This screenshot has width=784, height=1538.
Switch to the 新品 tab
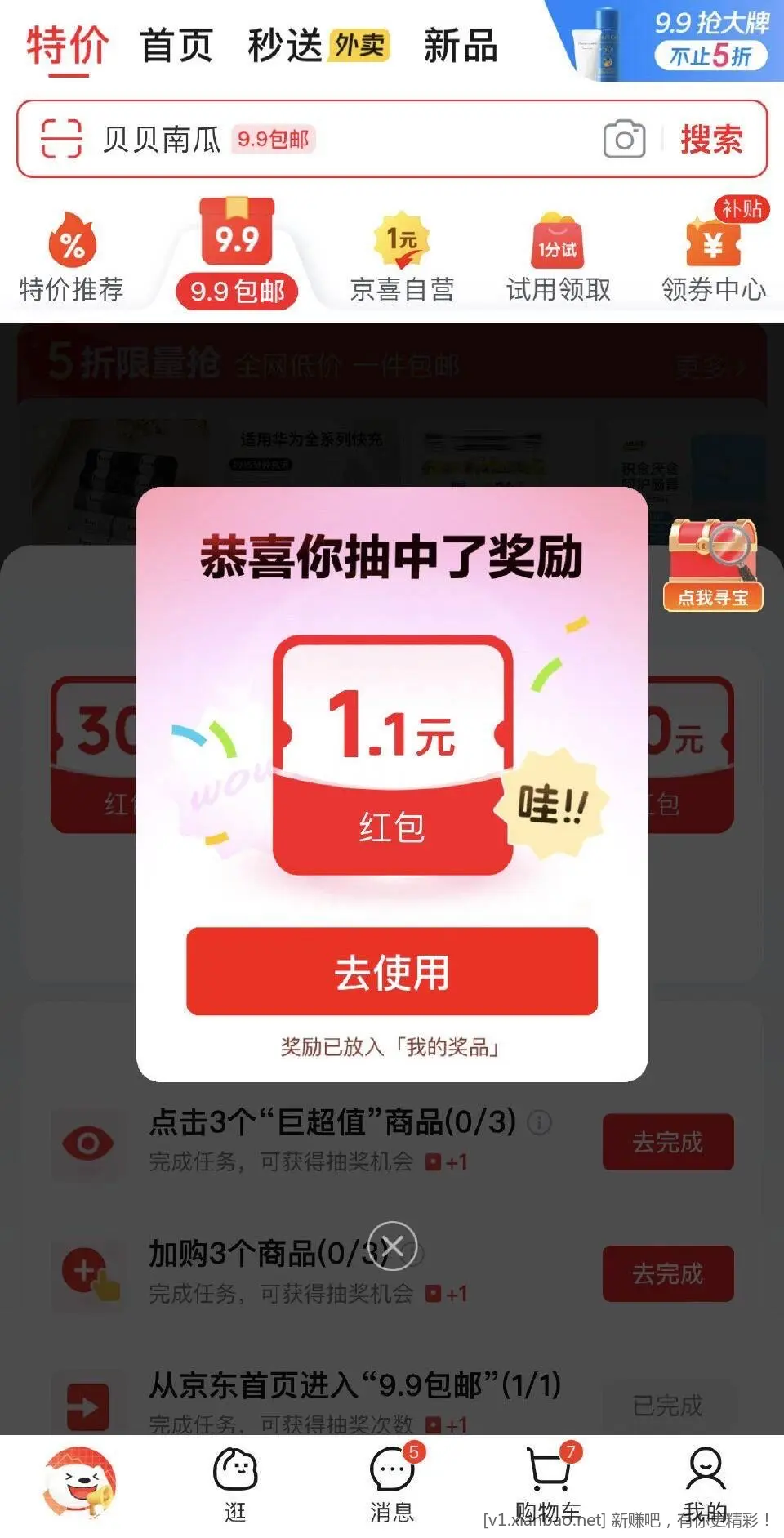click(x=461, y=46)
